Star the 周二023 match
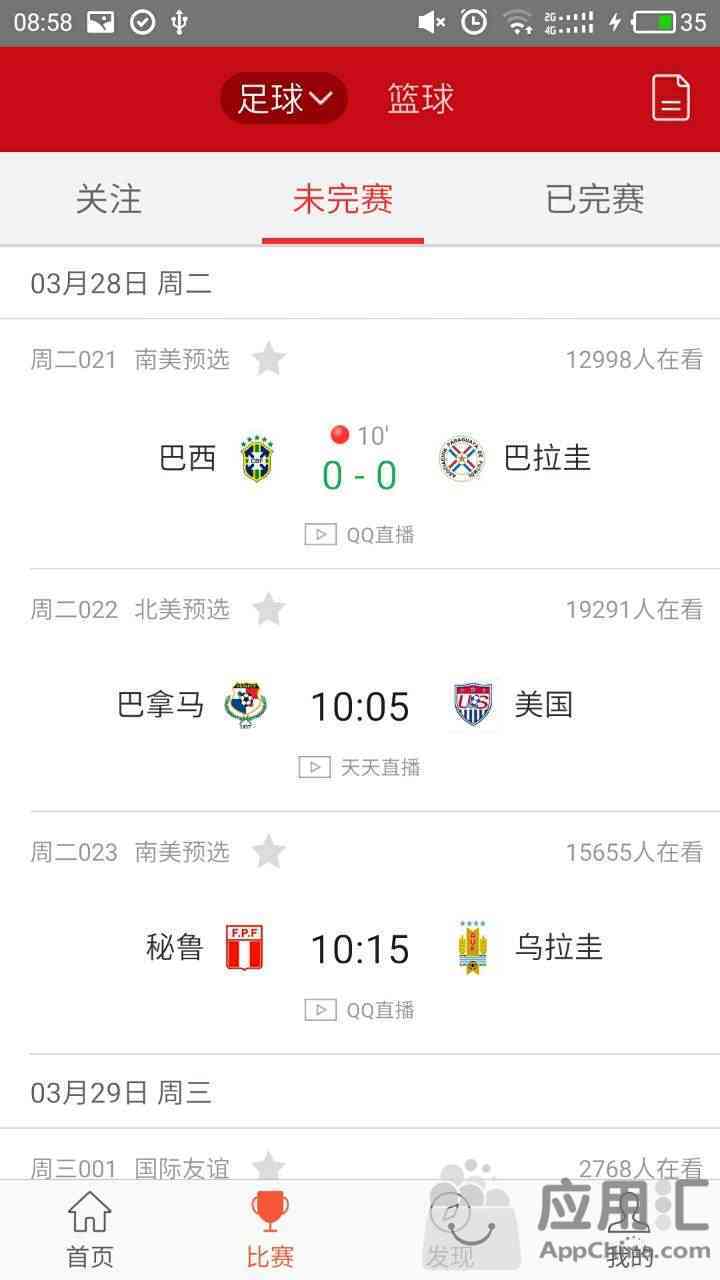The height and width of the screenshot is (1280, 720). (x=268, y=851)
